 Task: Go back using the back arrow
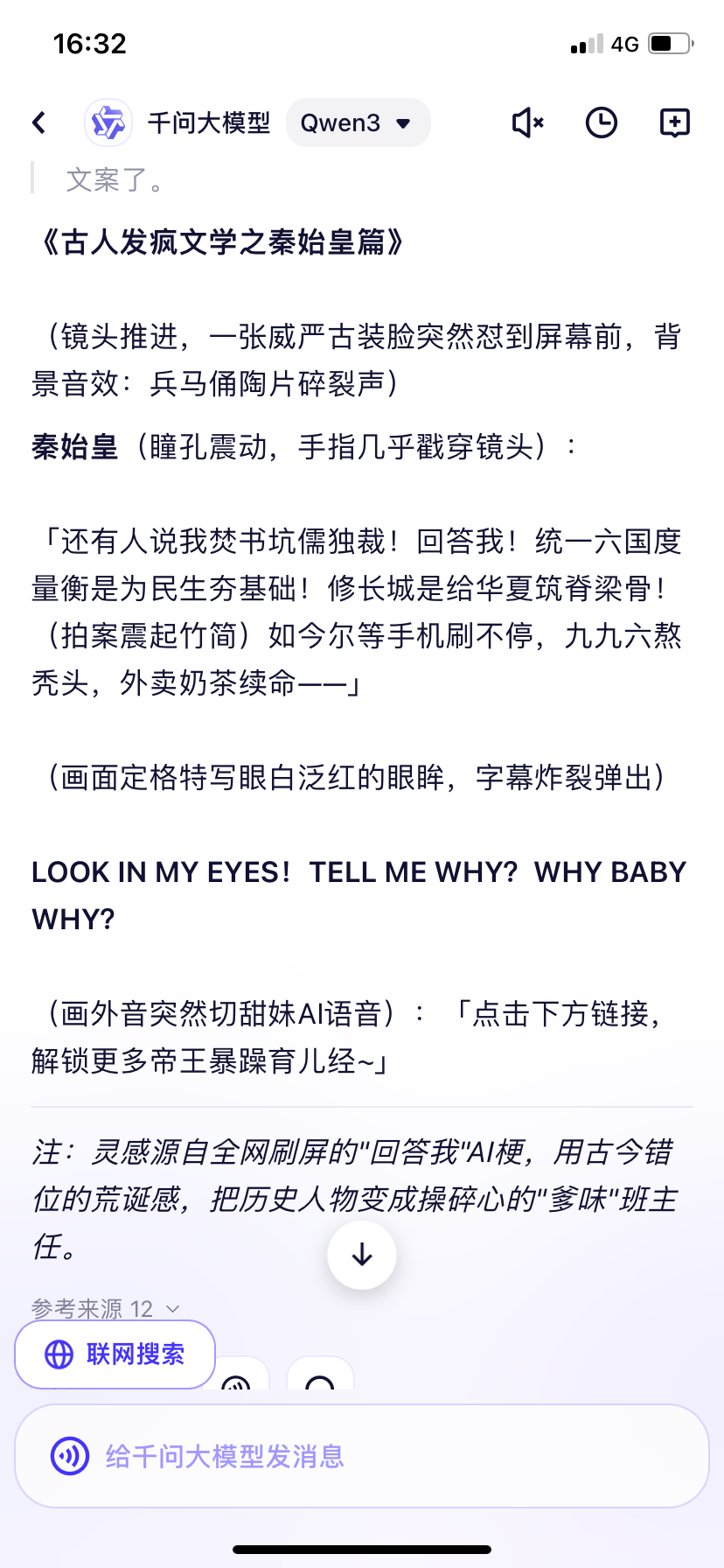(x=39, y=122)
